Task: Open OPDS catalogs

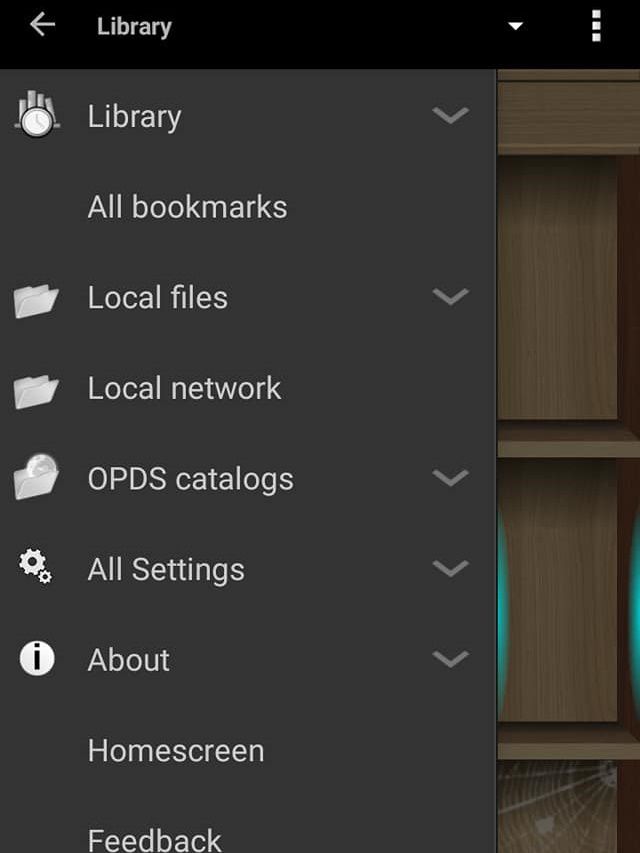Action: point(190,479)
